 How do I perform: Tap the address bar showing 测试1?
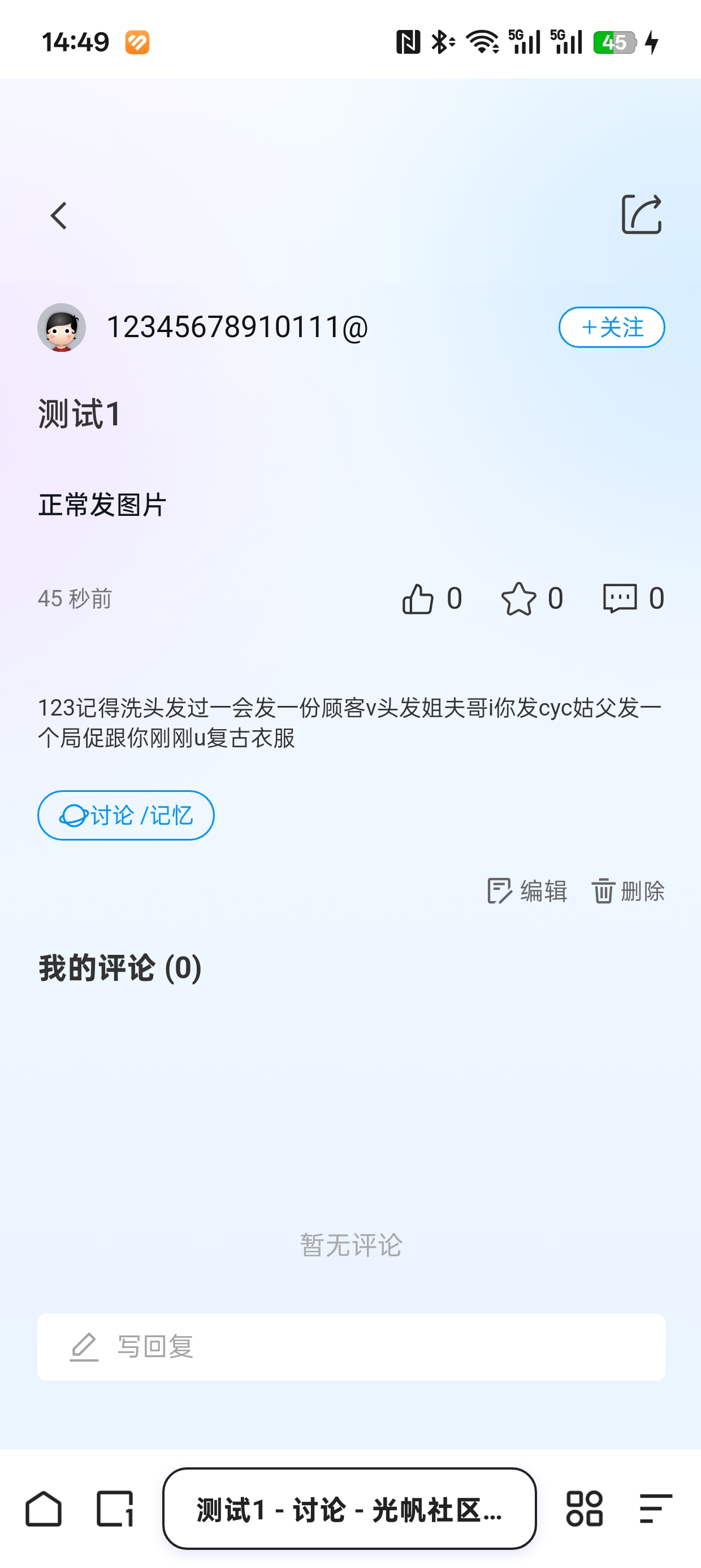click(349, 1509)
